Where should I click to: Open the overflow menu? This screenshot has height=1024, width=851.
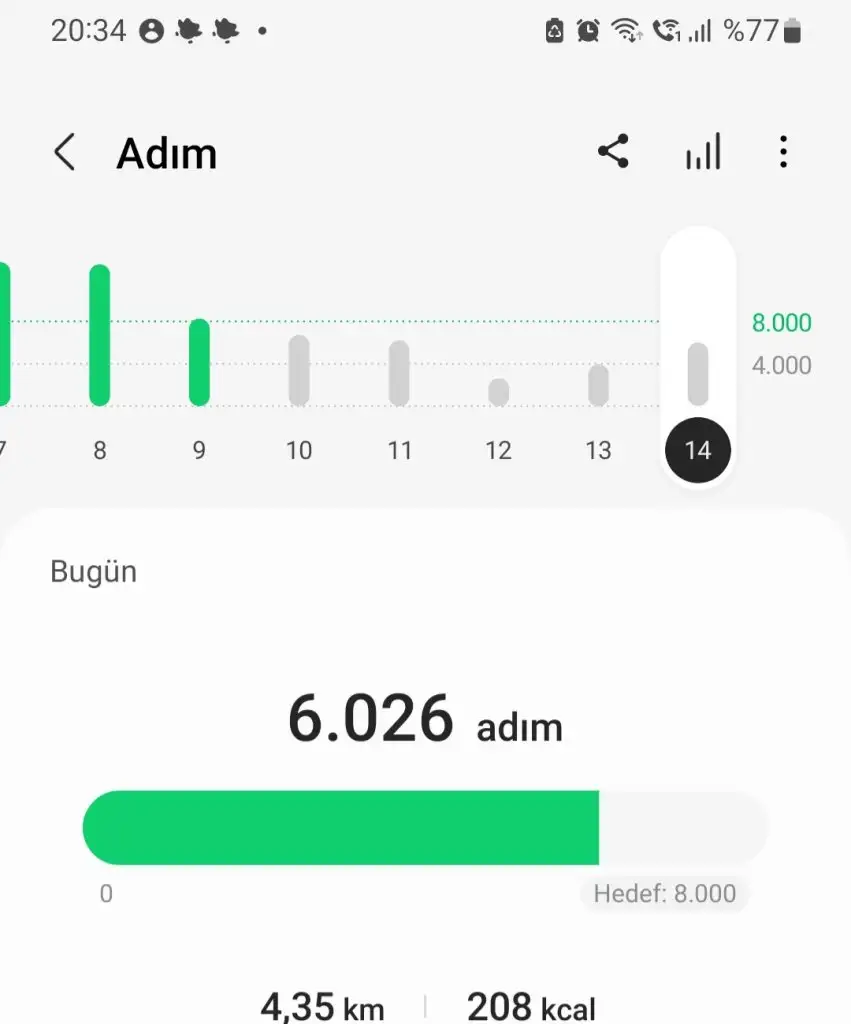tap(783, 152)
